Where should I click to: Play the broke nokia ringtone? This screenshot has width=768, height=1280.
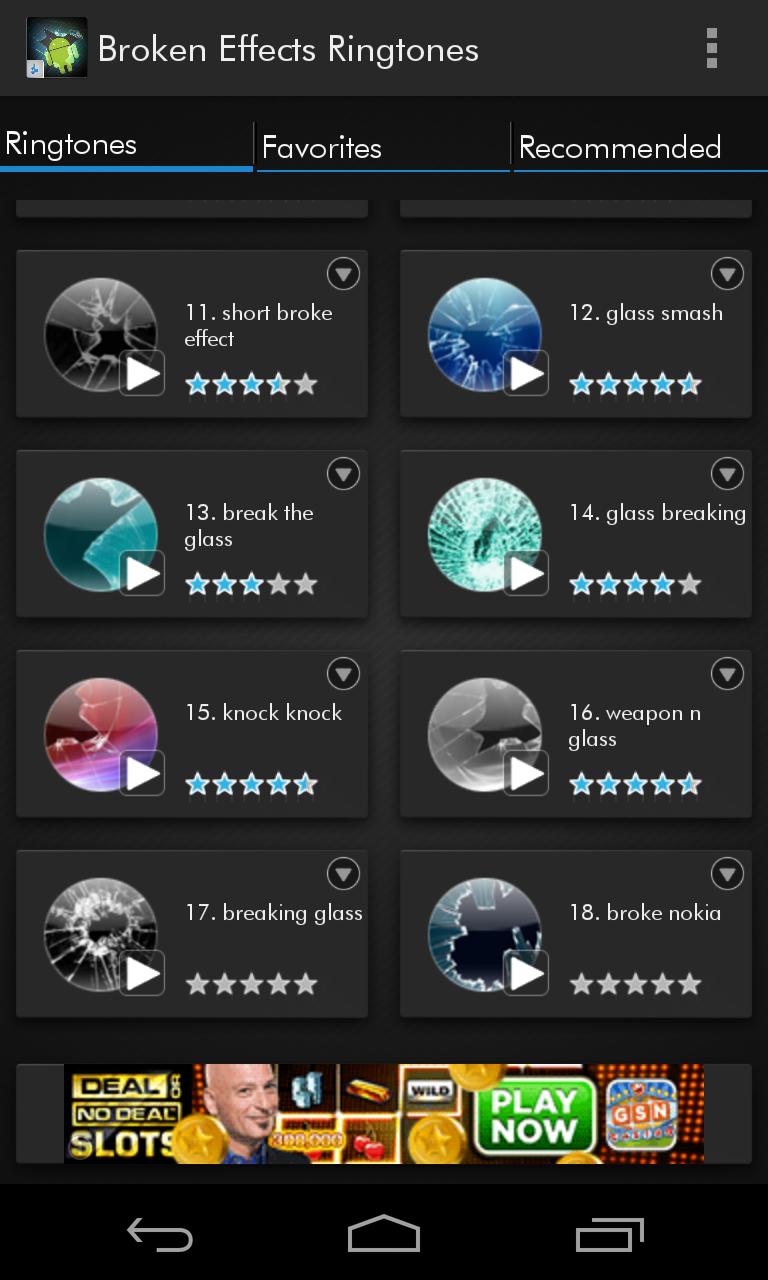(526, 973)
